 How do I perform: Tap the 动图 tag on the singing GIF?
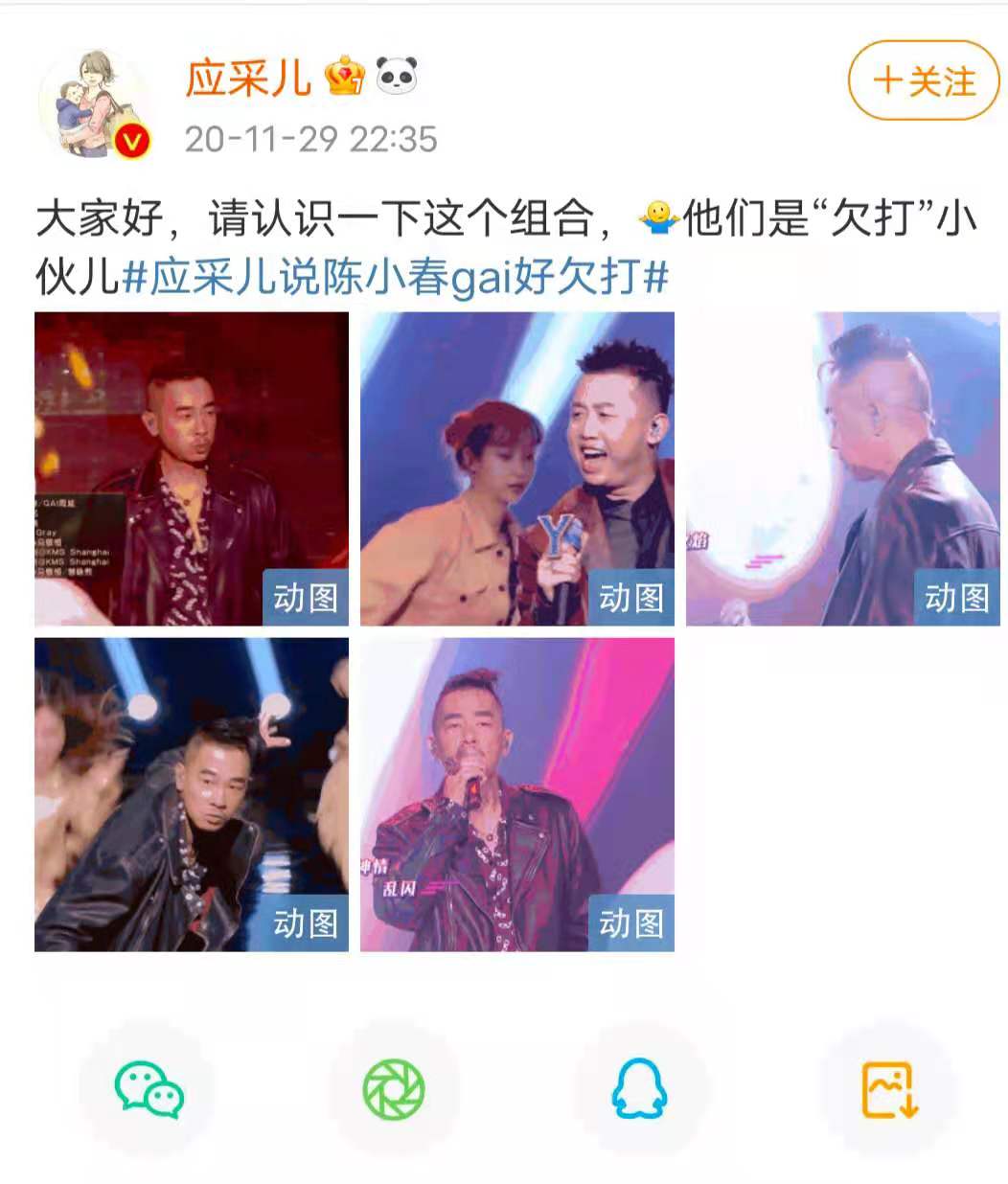point(632,924)
